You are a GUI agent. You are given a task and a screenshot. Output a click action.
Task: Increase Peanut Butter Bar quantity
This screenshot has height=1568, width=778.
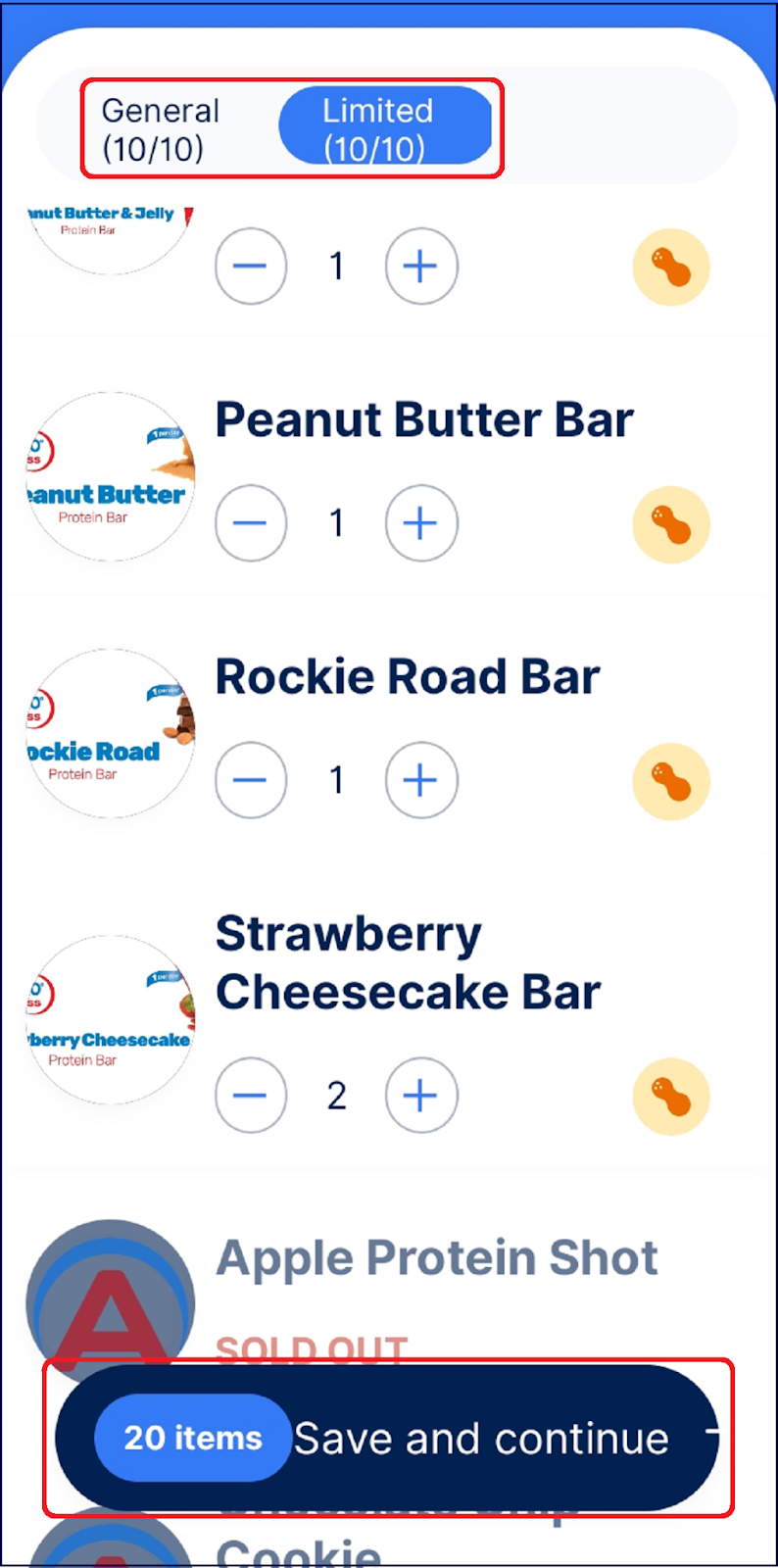click(421, 523)
